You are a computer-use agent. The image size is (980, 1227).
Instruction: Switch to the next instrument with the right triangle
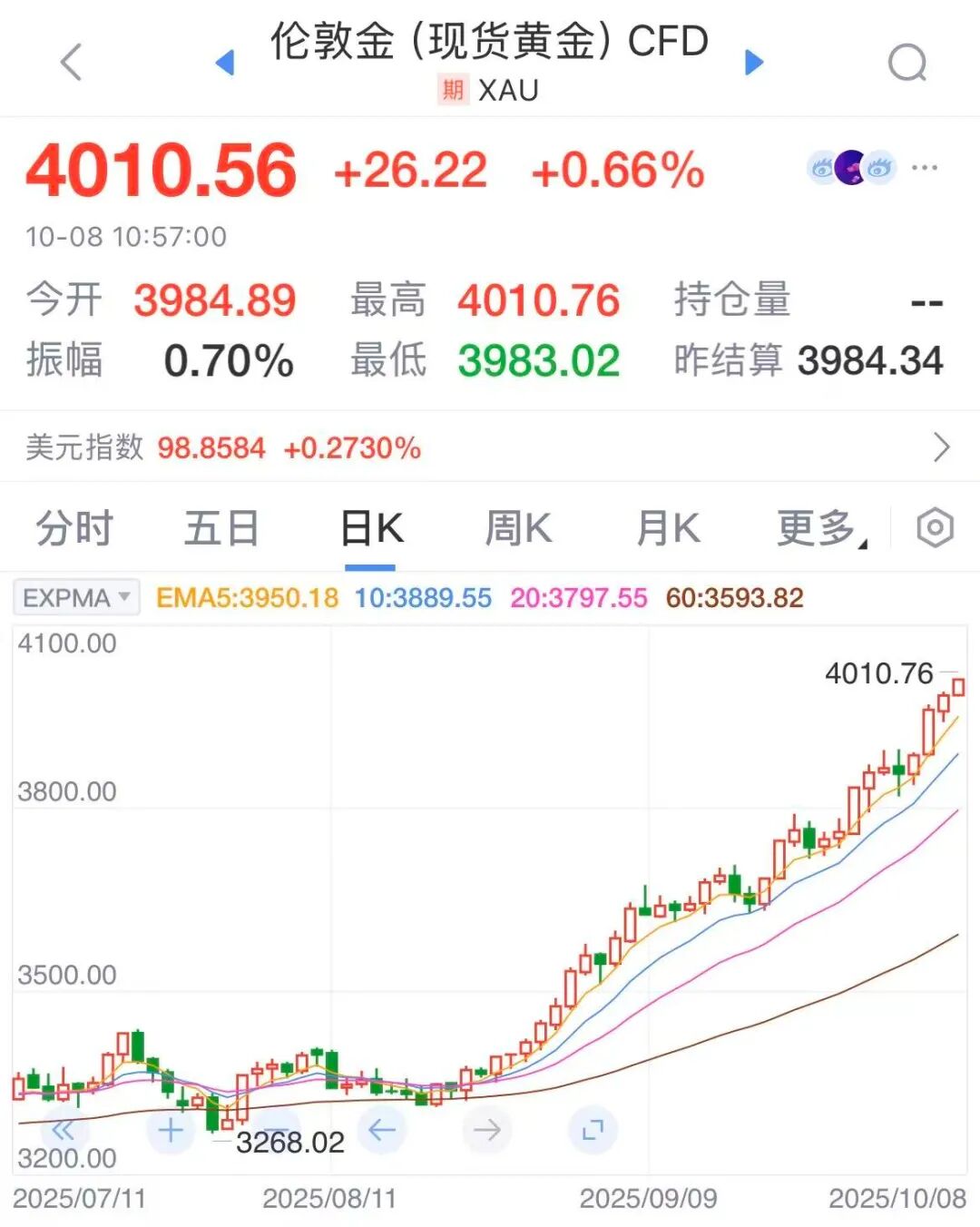[754, 62]
